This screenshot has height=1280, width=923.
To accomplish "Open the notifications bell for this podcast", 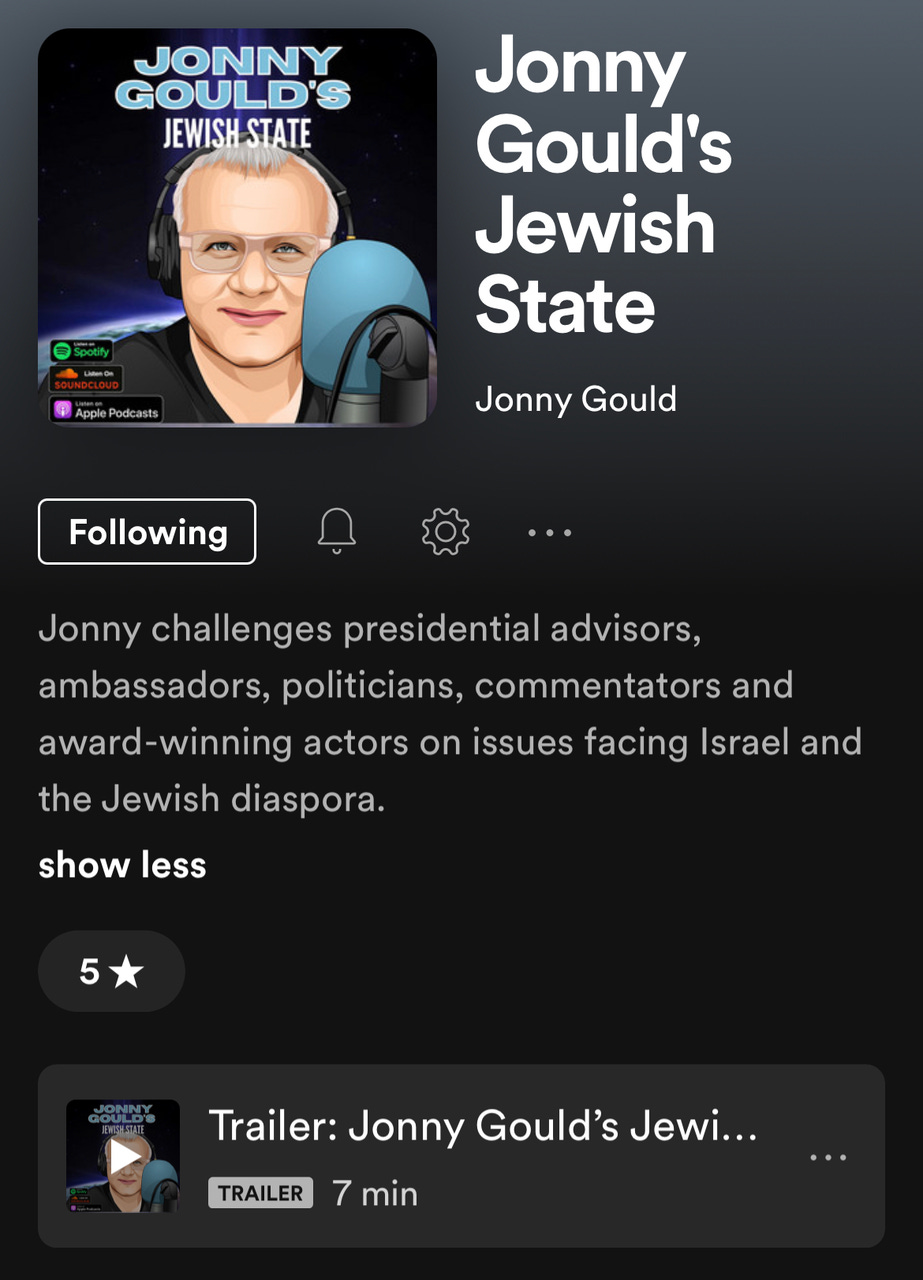I will 337,531.
